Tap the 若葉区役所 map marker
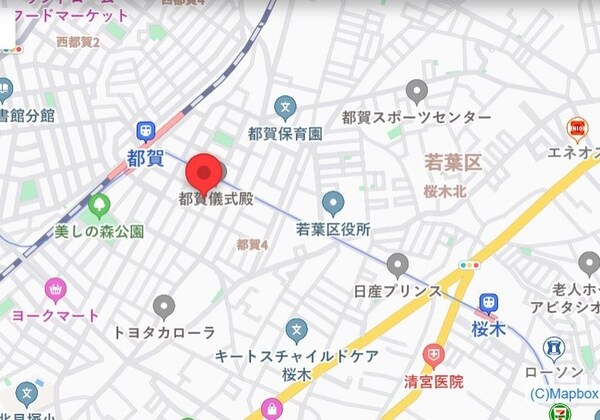Image resolution: width=600 pixels, height=420 pixels. click(333, 203)
